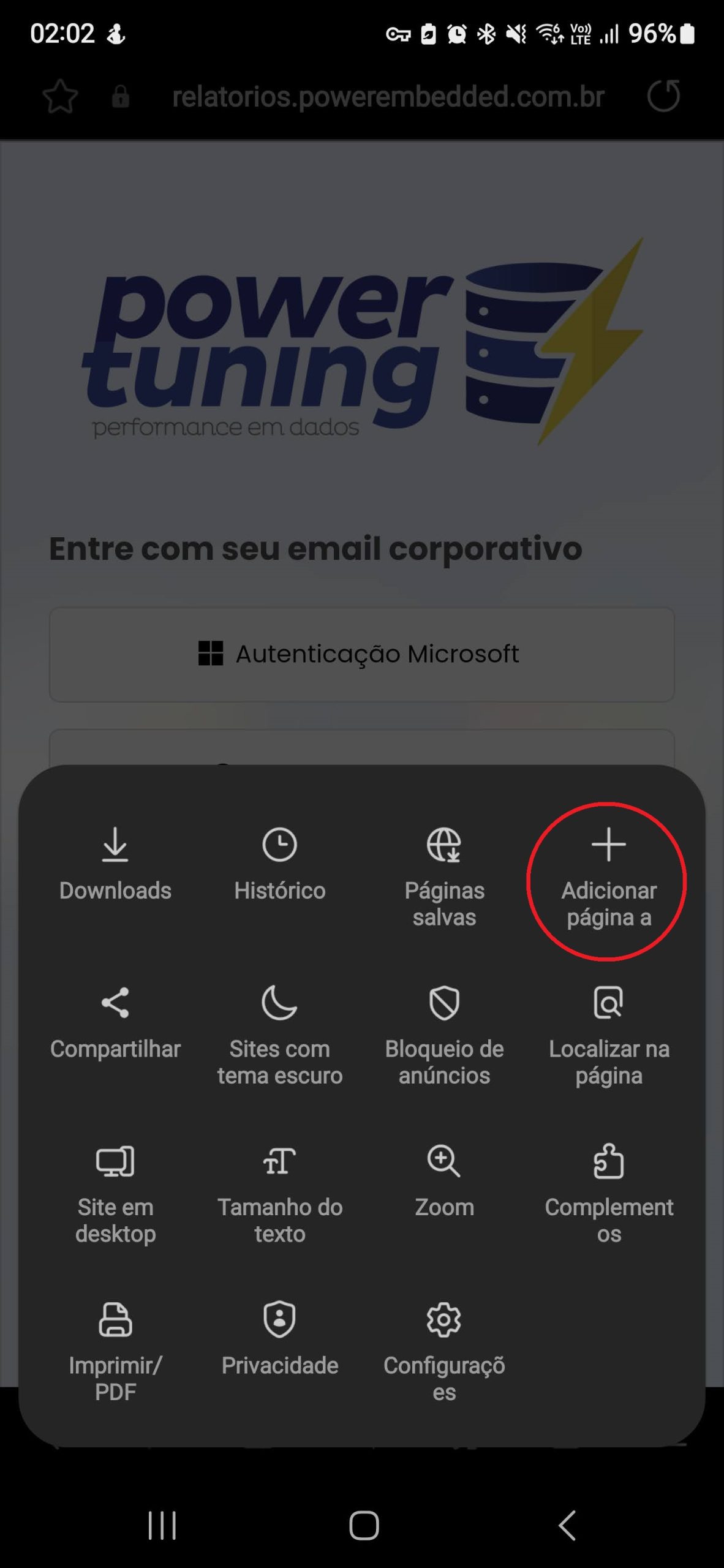Viewport: 724px width, 1568px height.
Task: Reload the page with the refresh icon
Action: [664, 96]
